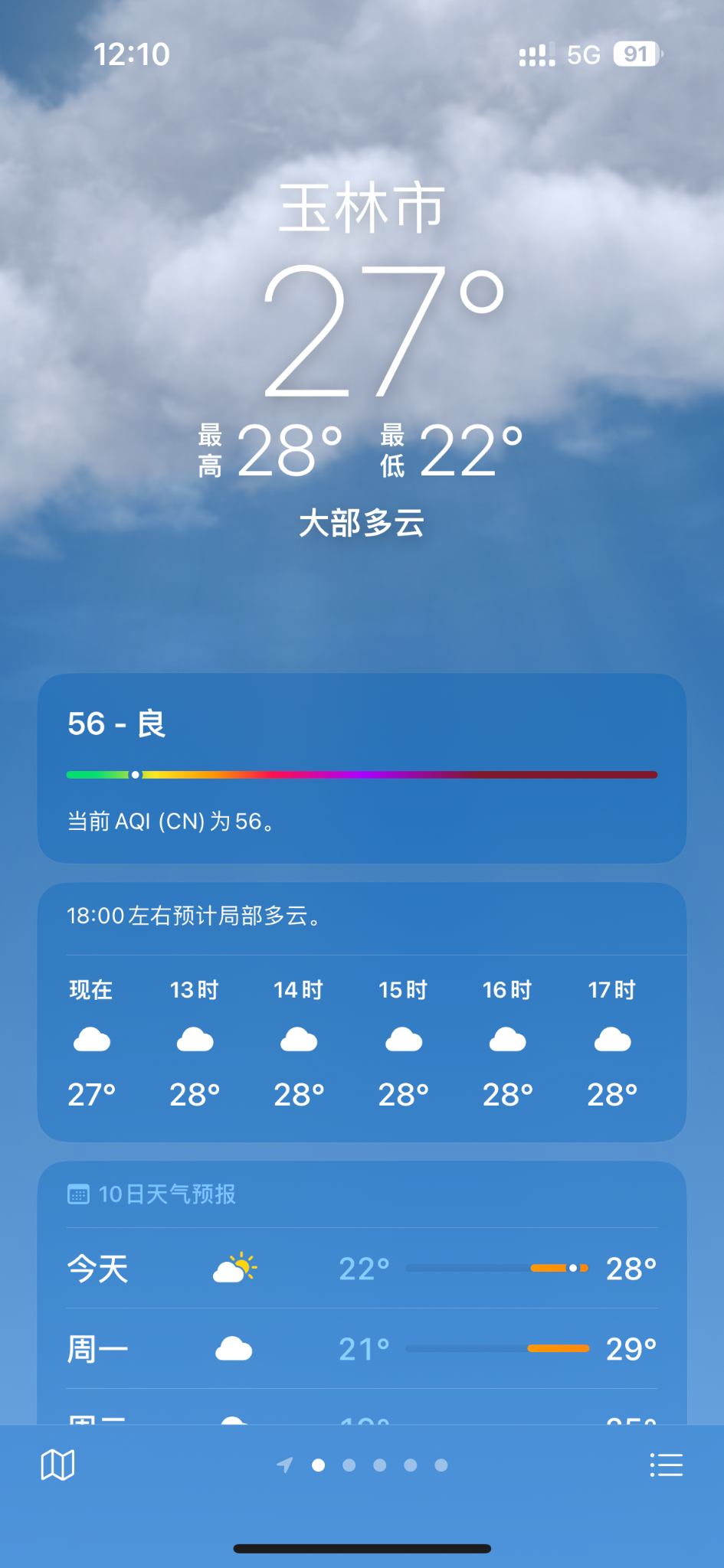
Task: Open the air quality card showing 56 - 良
Action: coord(362,768)
